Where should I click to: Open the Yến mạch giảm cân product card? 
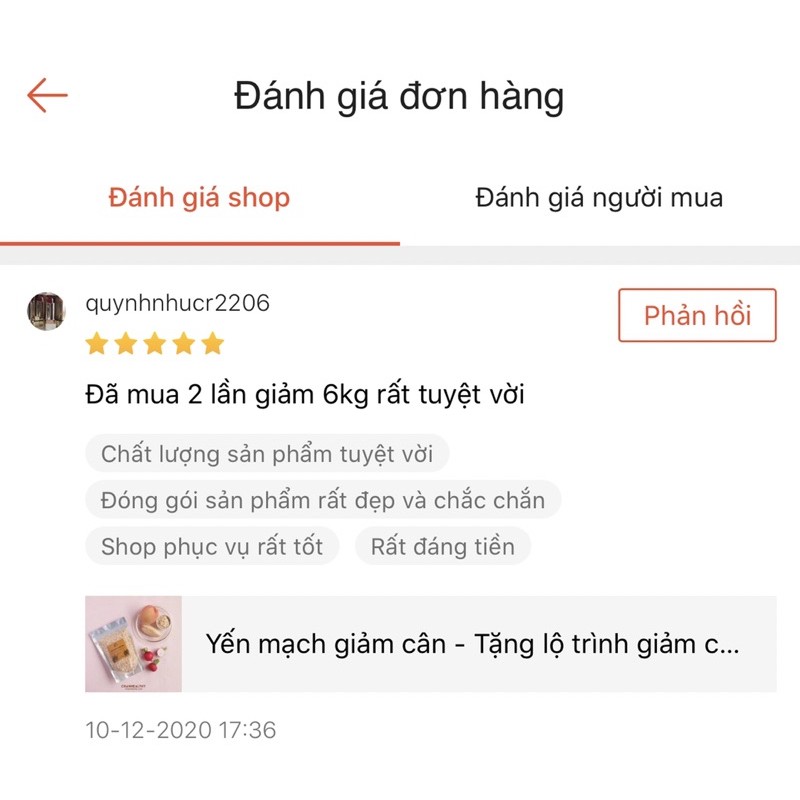click(x=430, y=644)
